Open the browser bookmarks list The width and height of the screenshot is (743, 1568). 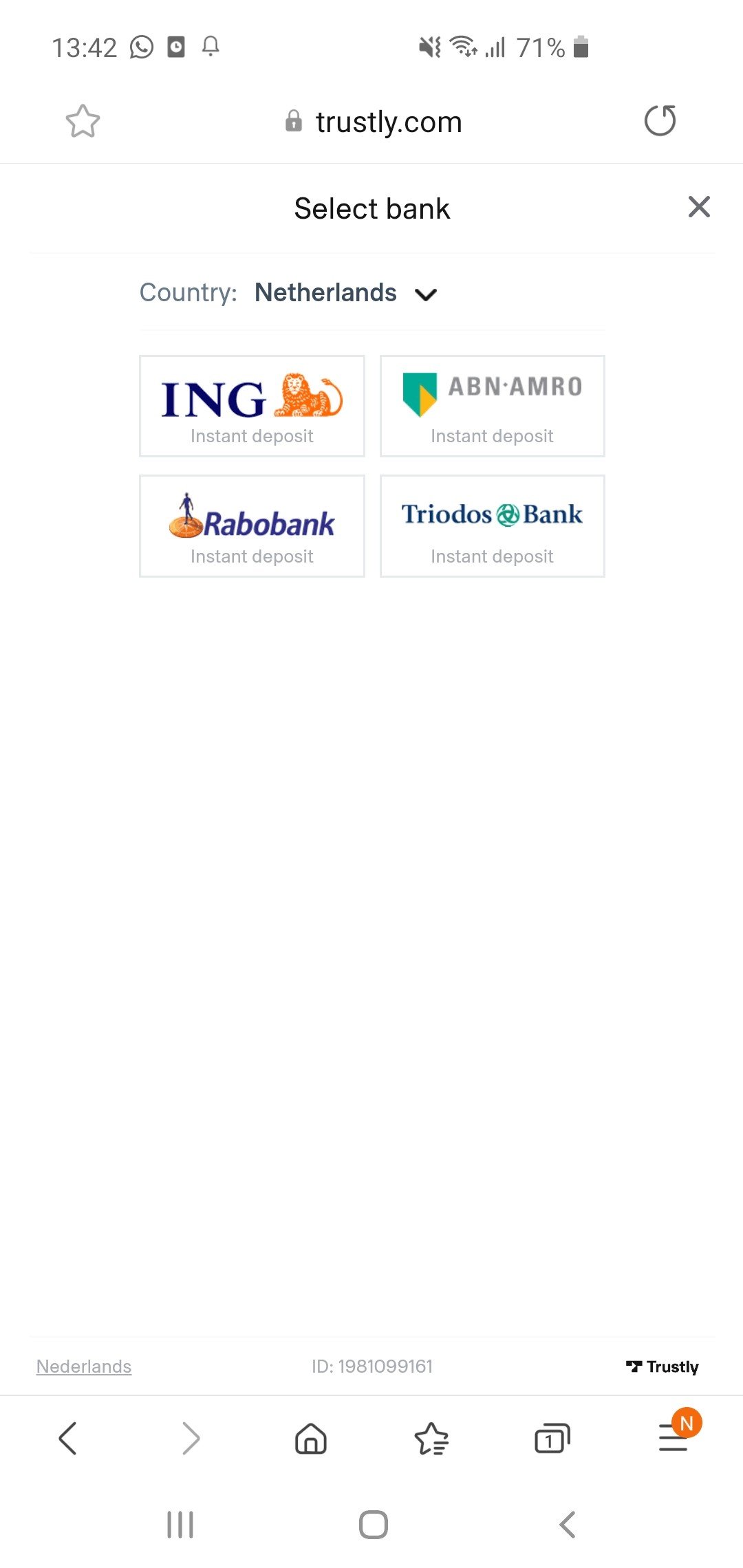coord(431,1438)
